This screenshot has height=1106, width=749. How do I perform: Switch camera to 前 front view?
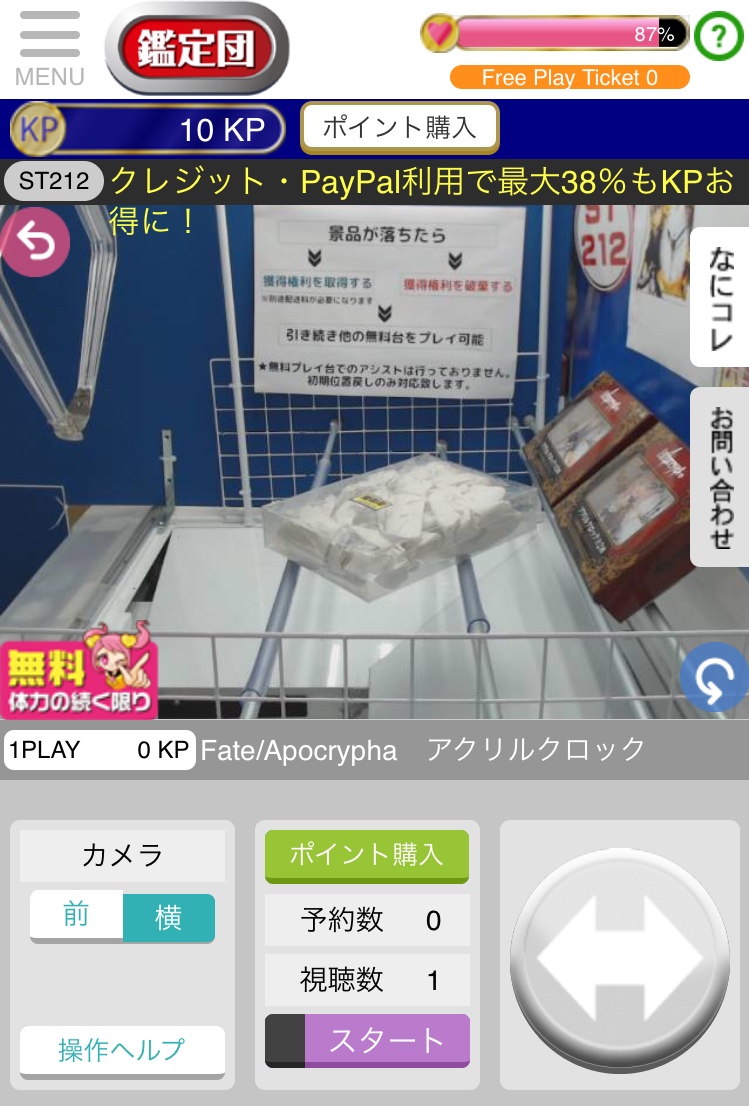pyautogui.click(x=76, y=917)
